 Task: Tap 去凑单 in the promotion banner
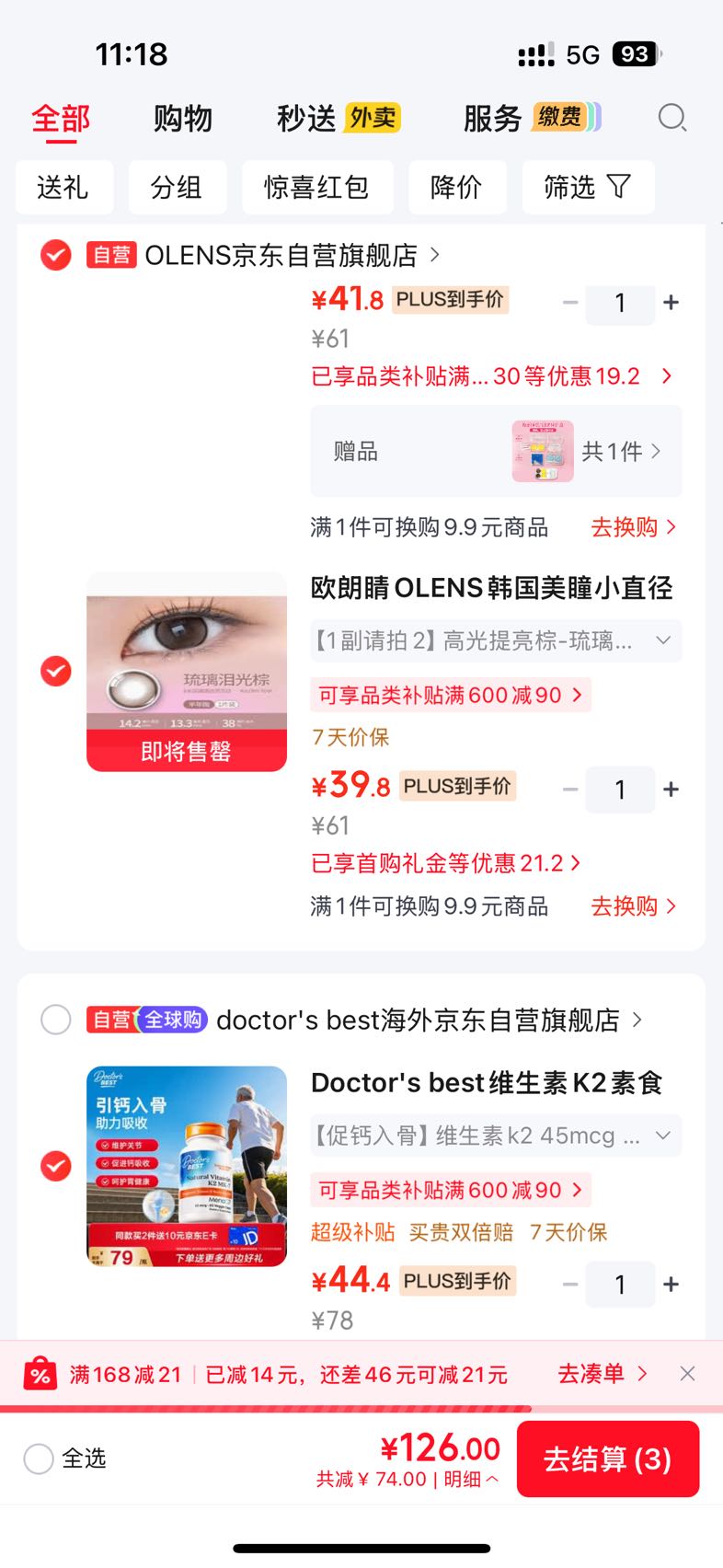602,1374
